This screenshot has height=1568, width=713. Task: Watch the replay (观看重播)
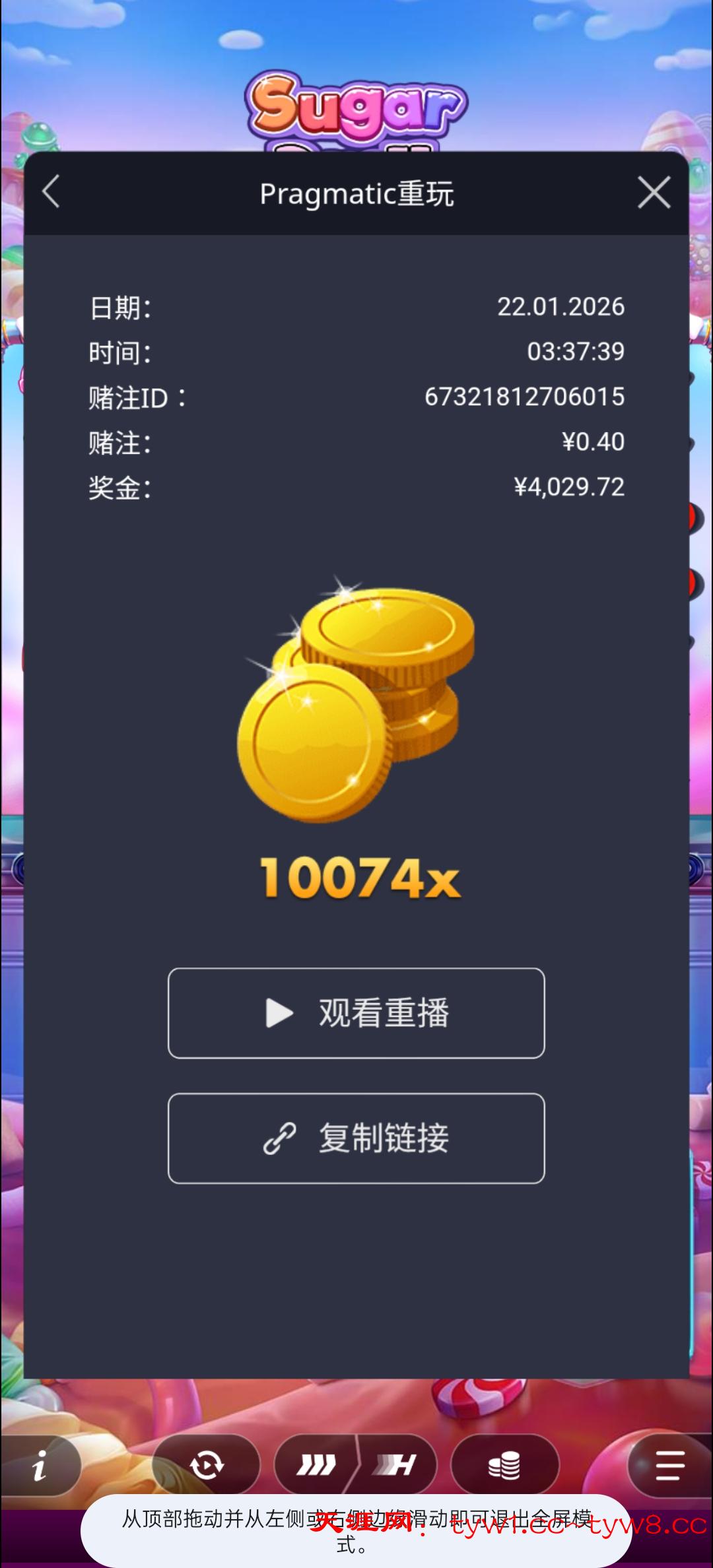coord(356,1013)
